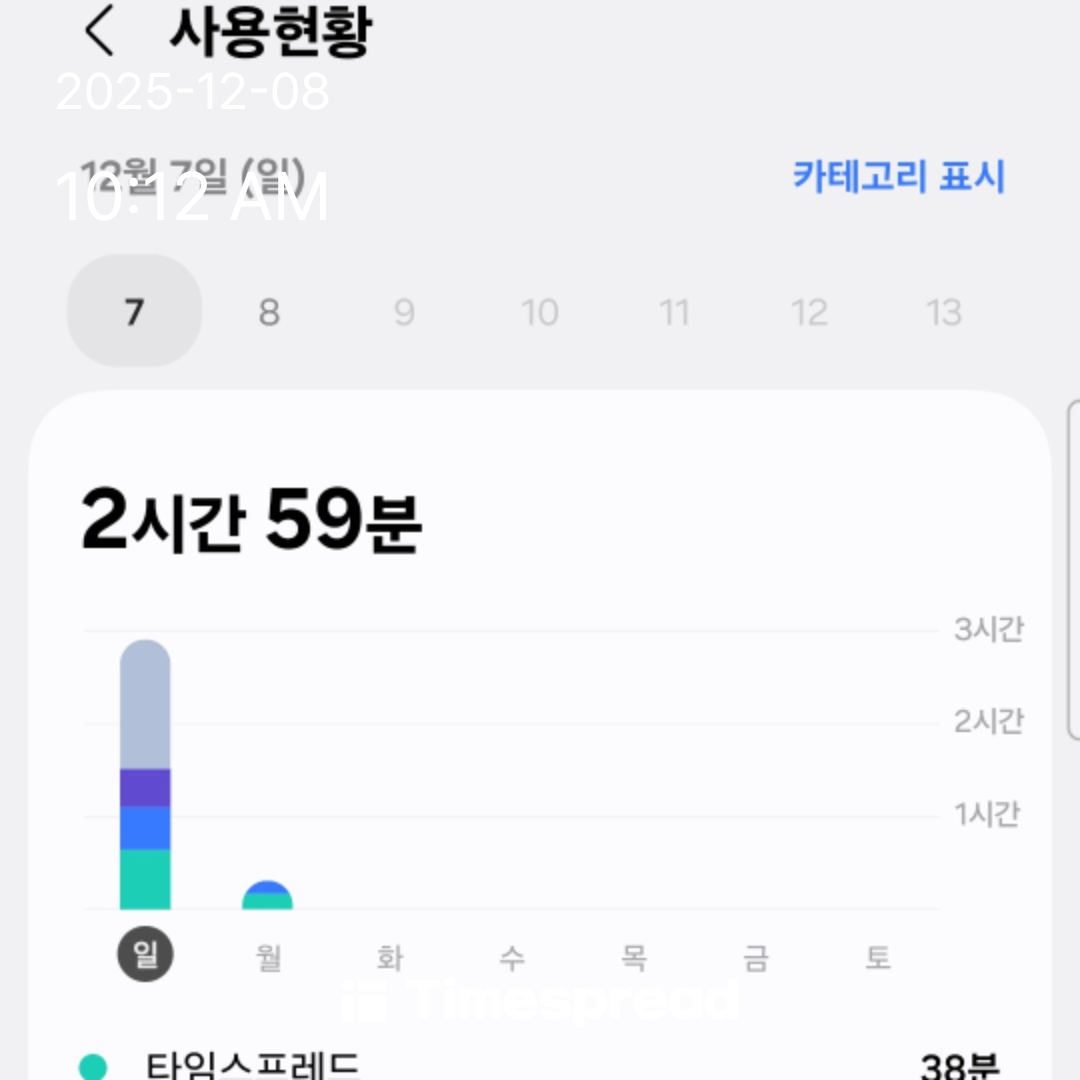Image resolution: width=1080 pixels, height=1080 pixels.
Task: Tap the 일 usage bar in chart
Action: [145, 775]
